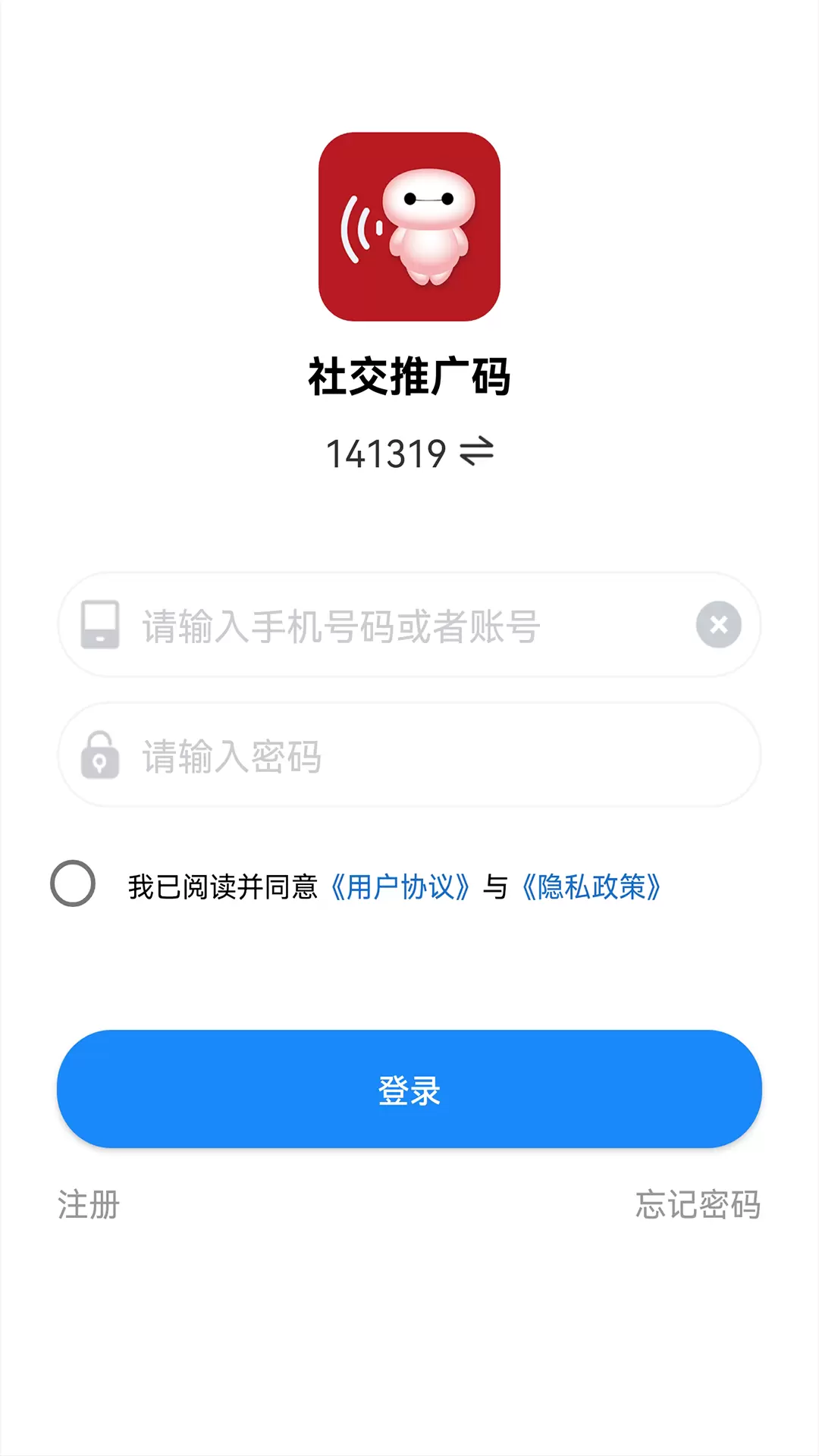Tap the switch icon next to 141319
819x1456 pixels.
point(477,453)
